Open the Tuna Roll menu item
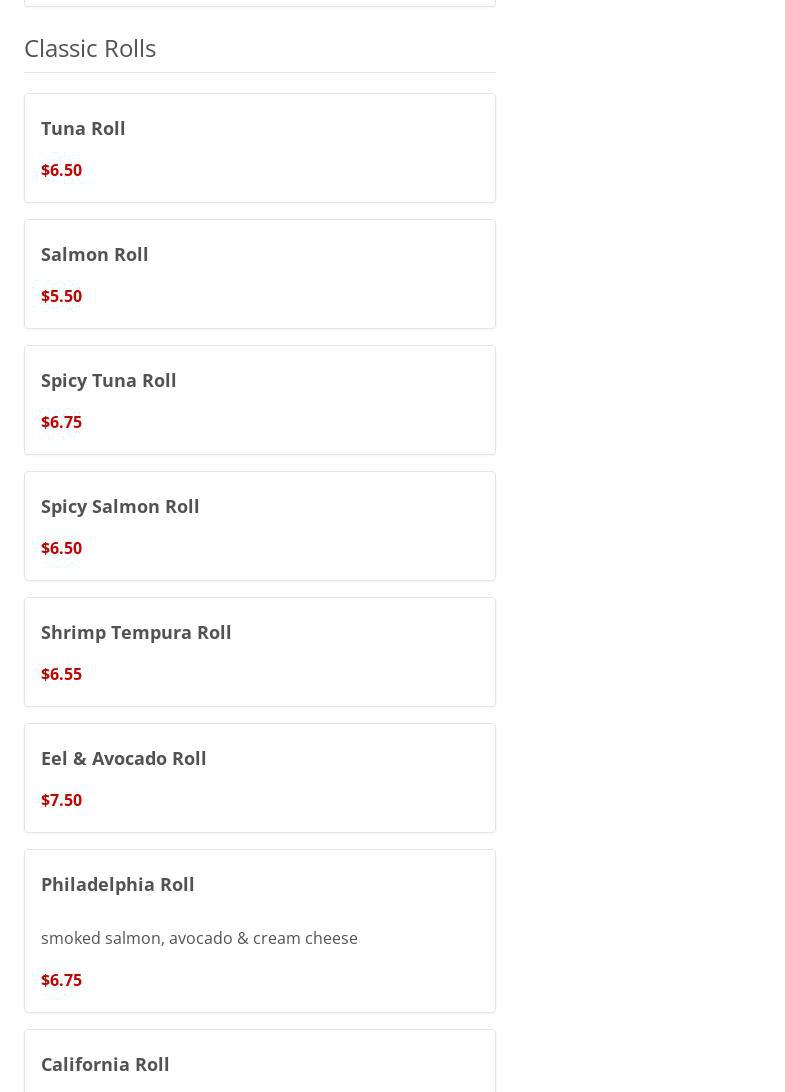 click(259, 148)
